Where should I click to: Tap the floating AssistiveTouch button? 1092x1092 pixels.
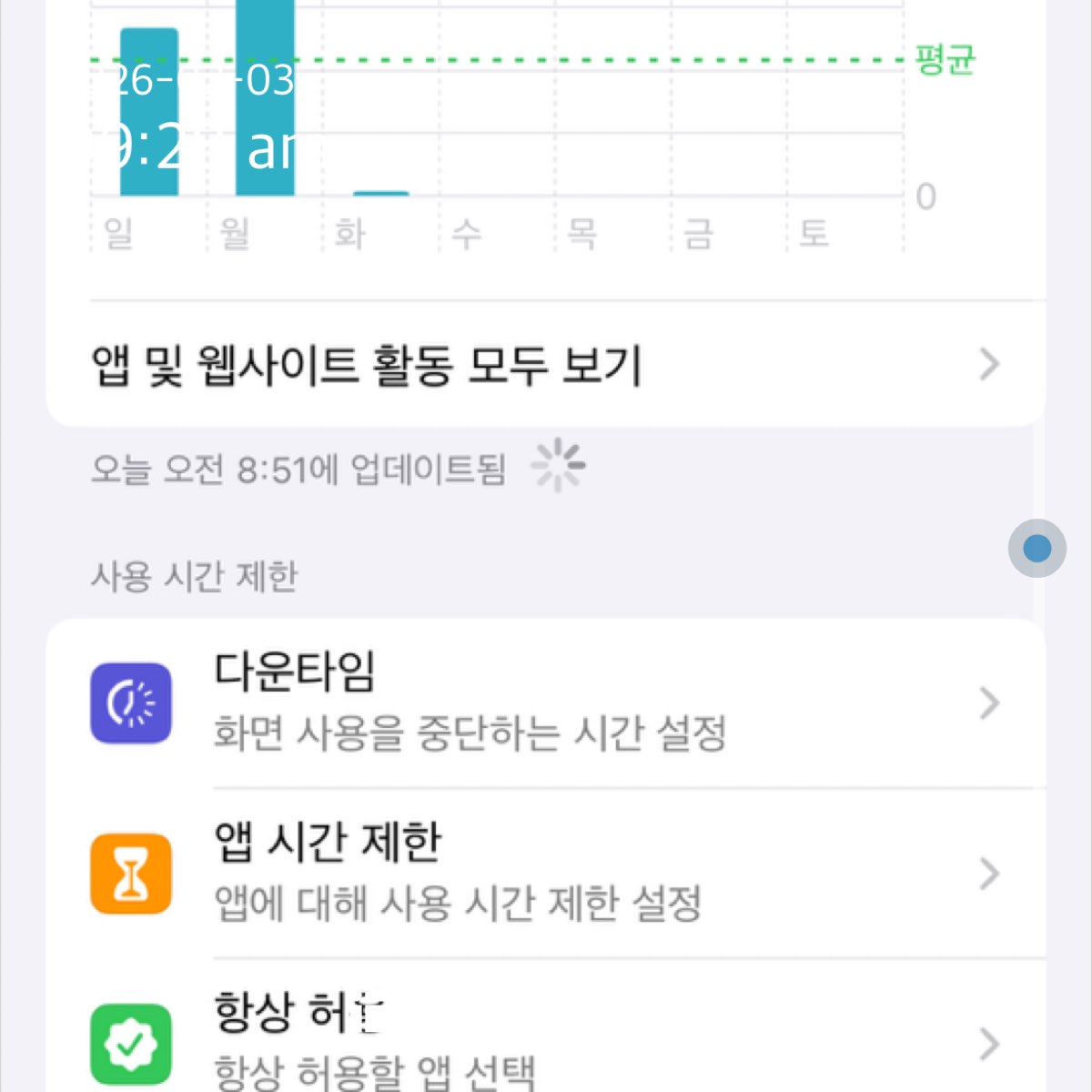tap(1036, 549)
